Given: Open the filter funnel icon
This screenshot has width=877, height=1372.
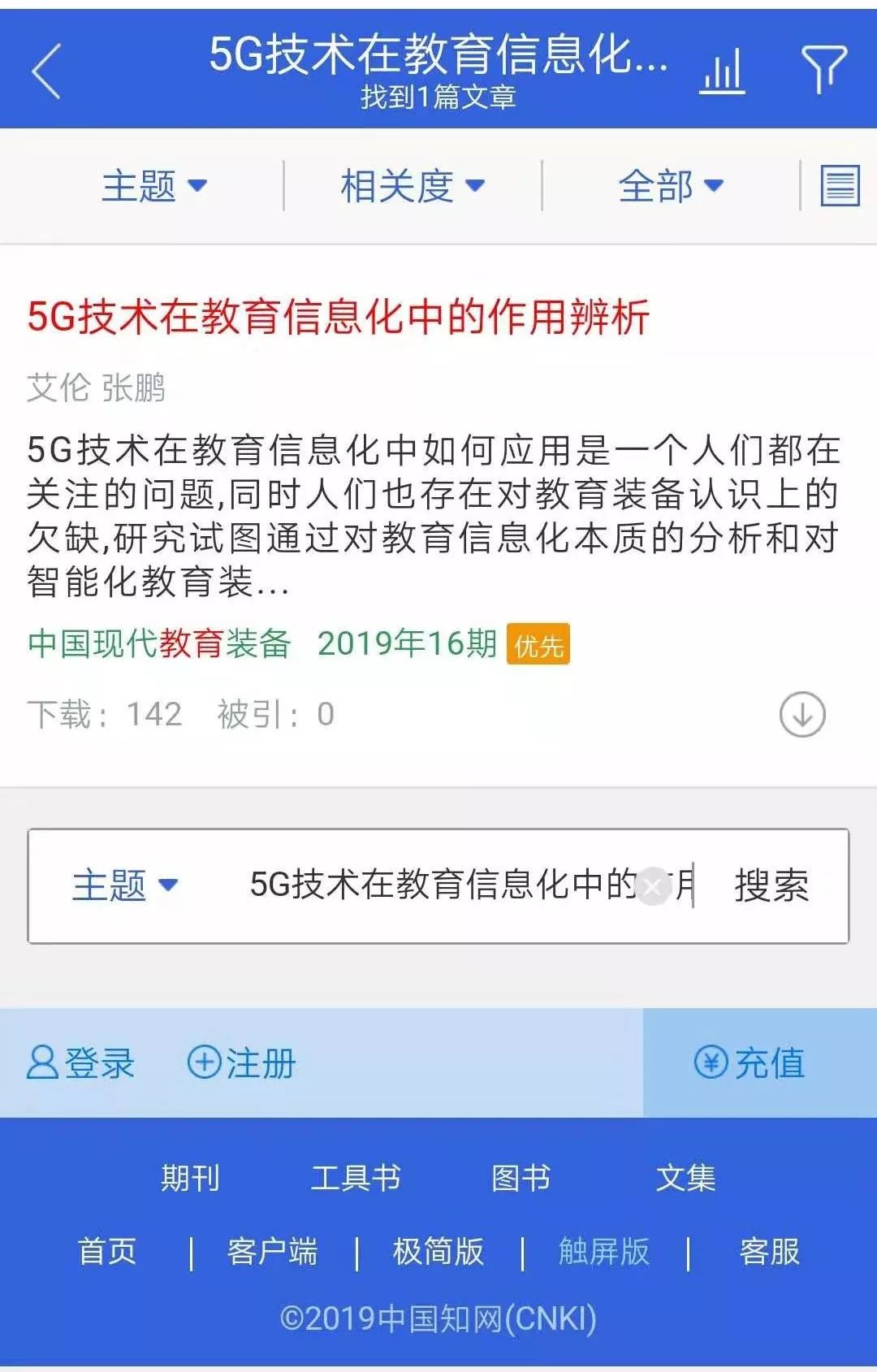Looking at the screenshot, I should tap(823, 70).
